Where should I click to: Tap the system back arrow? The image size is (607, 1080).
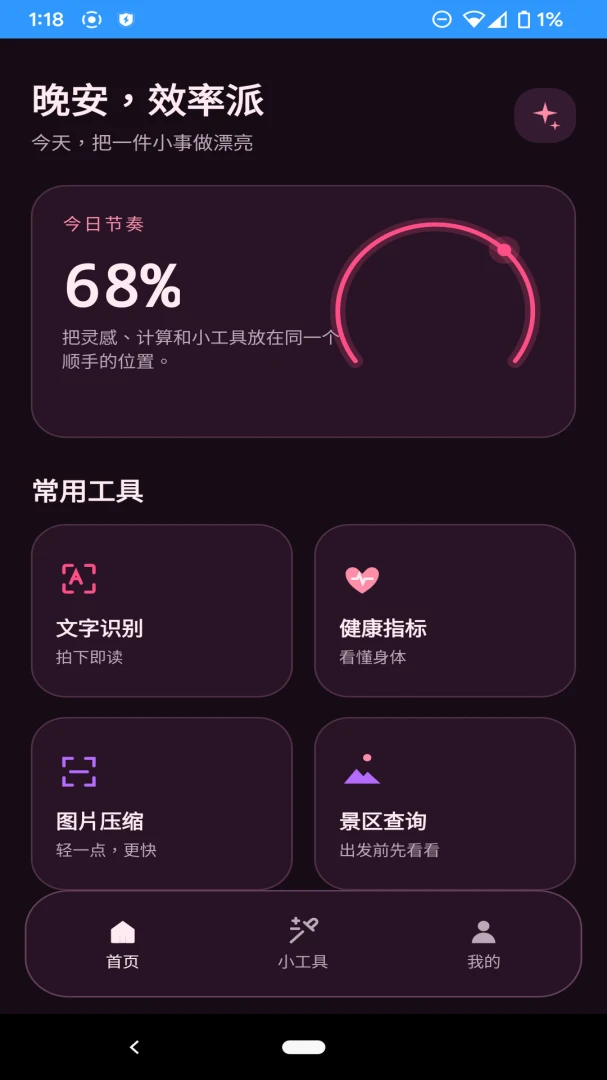click(134, 1047)
